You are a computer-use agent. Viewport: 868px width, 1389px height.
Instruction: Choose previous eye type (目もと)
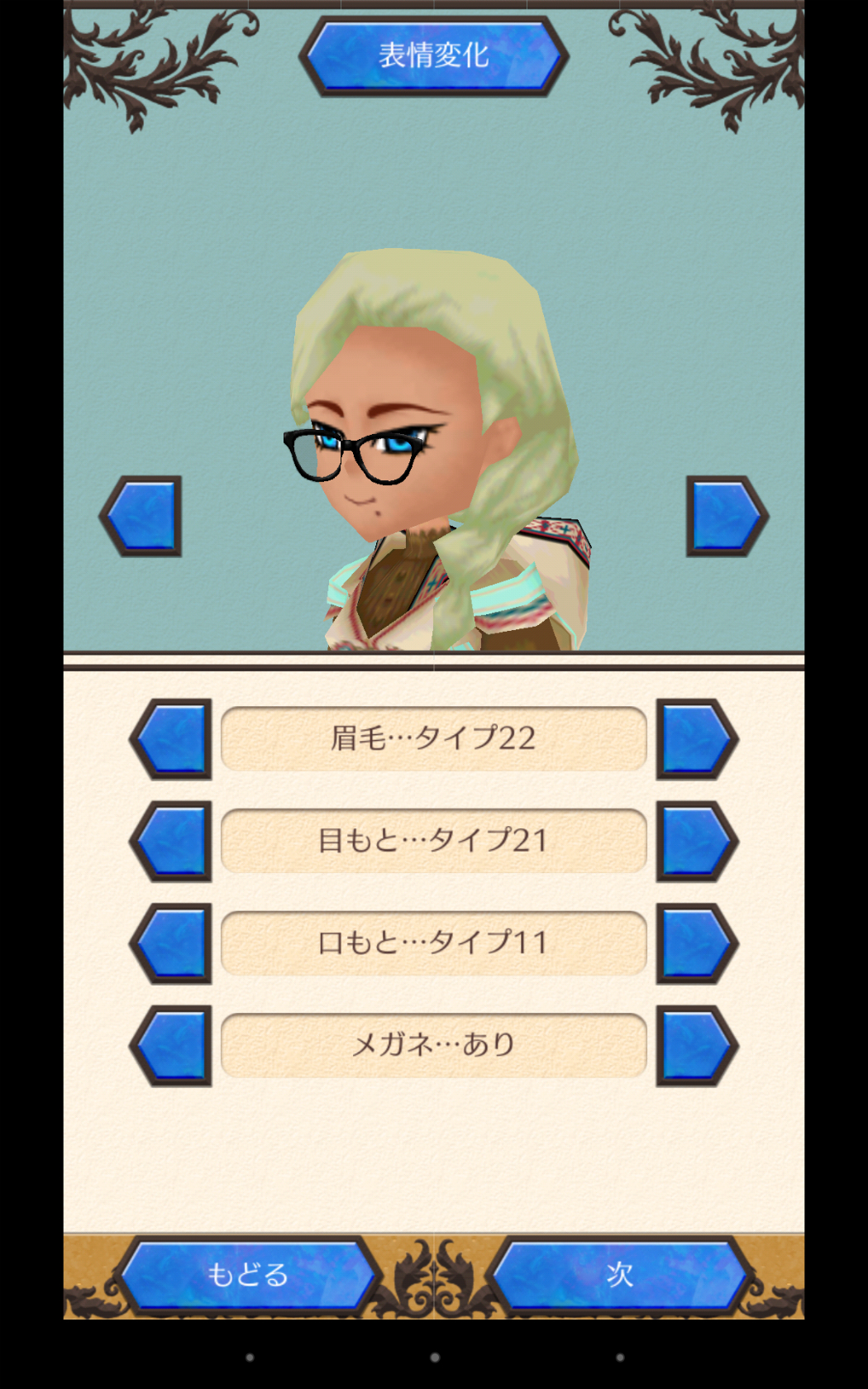tap(171, 841)
